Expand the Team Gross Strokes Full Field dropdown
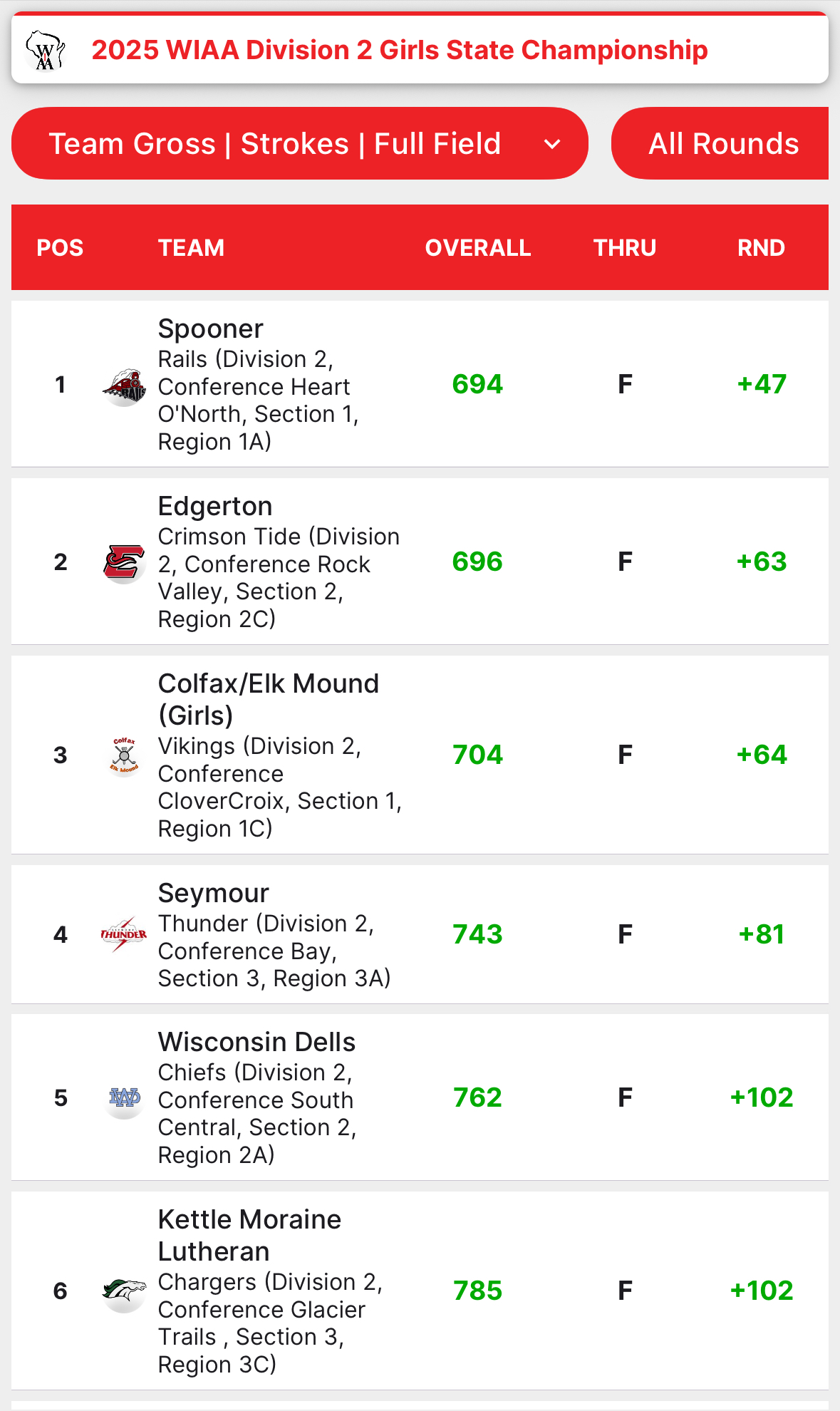Image resolution: width=840 pixels, height=1411 pixels. (299, 143)
